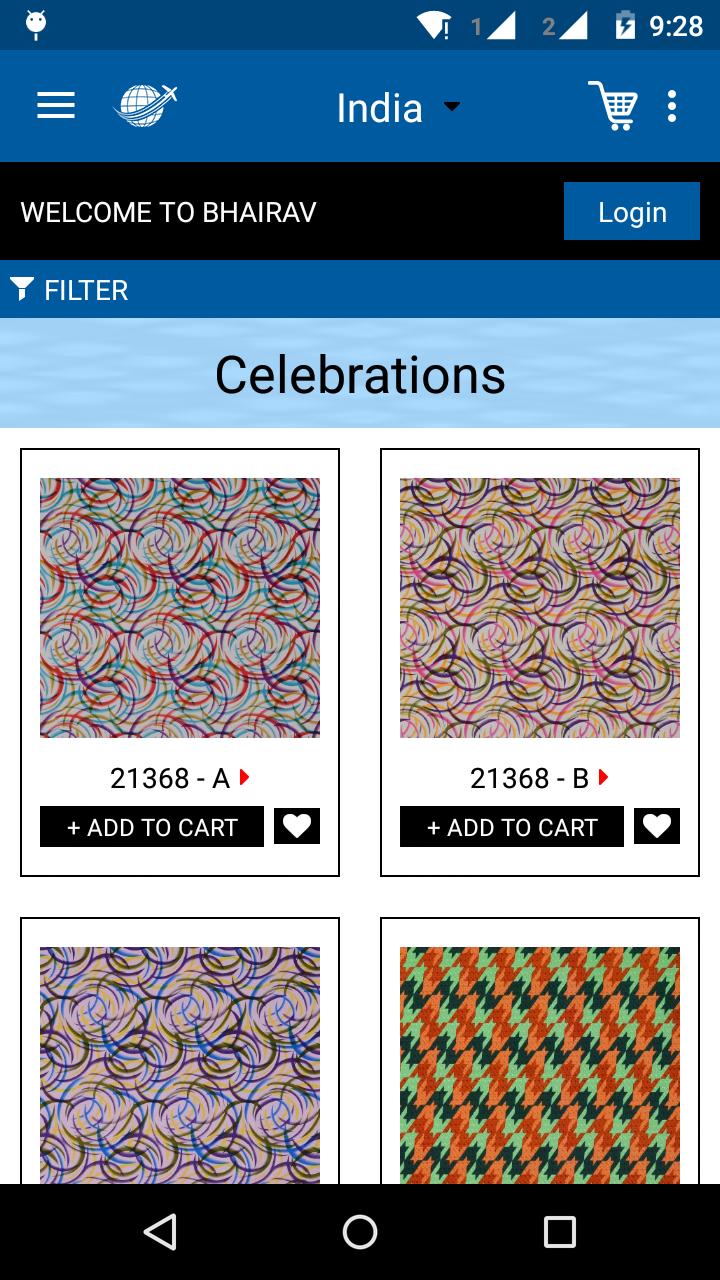Expand the red arrow beside 21368 - B
The width and height of the screenshot is (720, 1280).
pyautogui.click(x=604, y=777)
